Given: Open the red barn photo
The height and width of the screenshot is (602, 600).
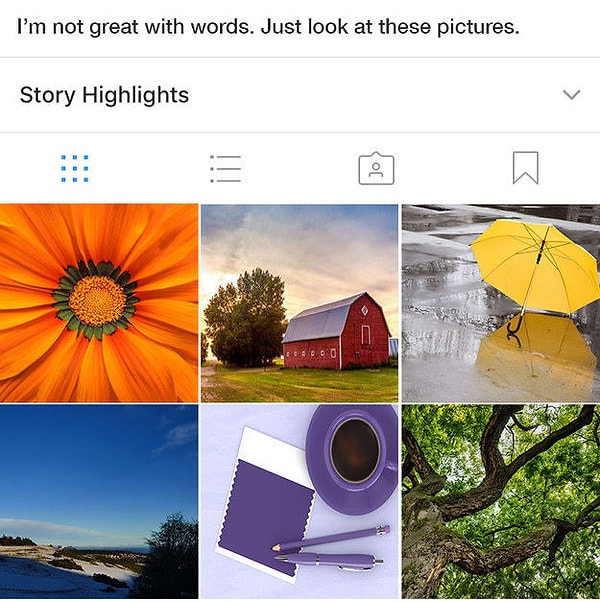Looking at the screenshot, I should [x=299, y=302].
